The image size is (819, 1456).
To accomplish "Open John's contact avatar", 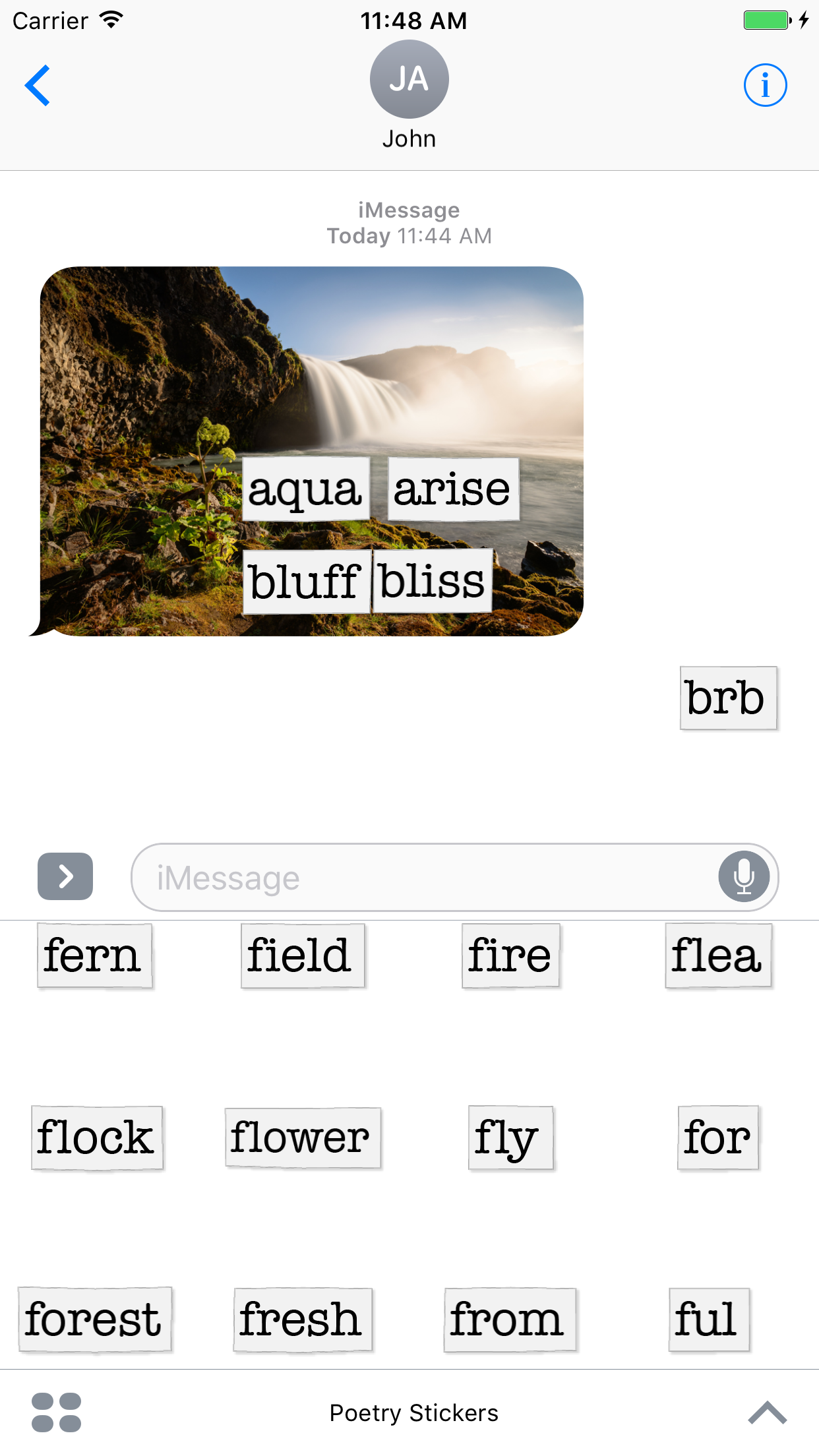I will click(x=409, y=79).
